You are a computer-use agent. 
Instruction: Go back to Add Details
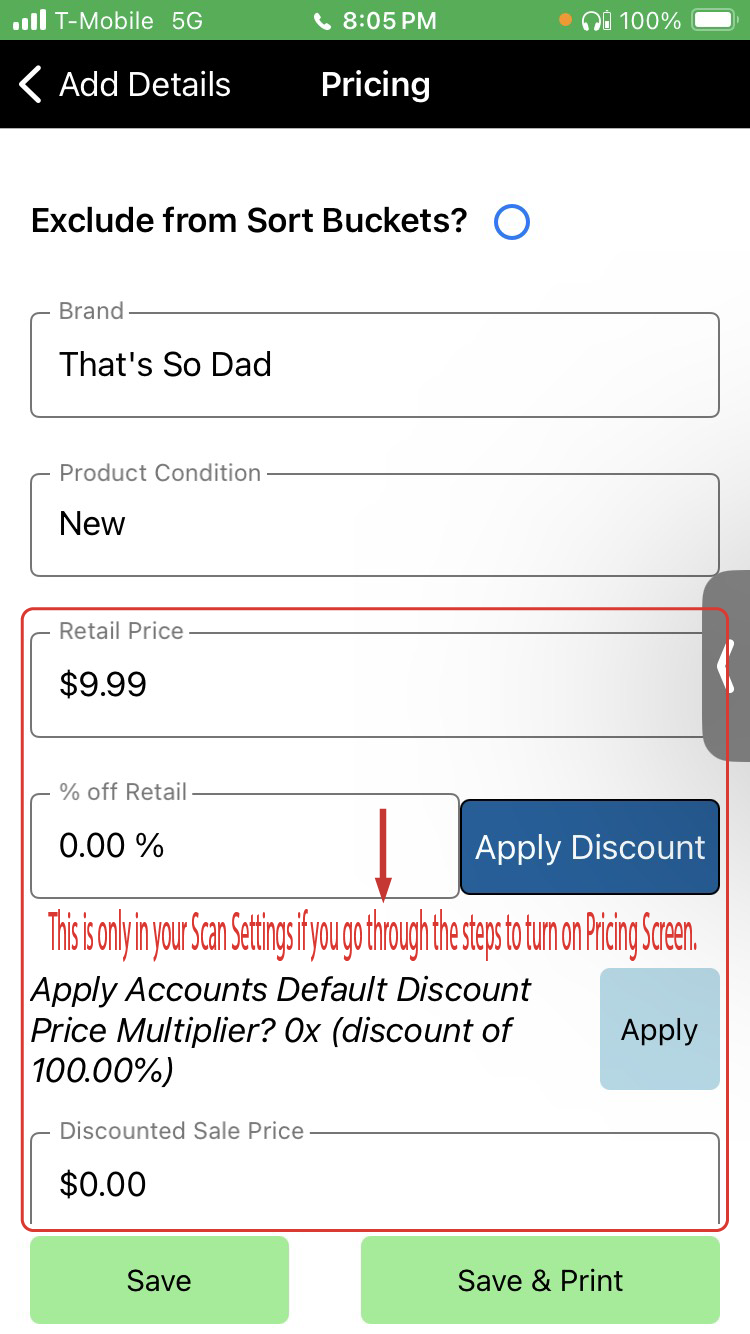[x=125, y=85]
